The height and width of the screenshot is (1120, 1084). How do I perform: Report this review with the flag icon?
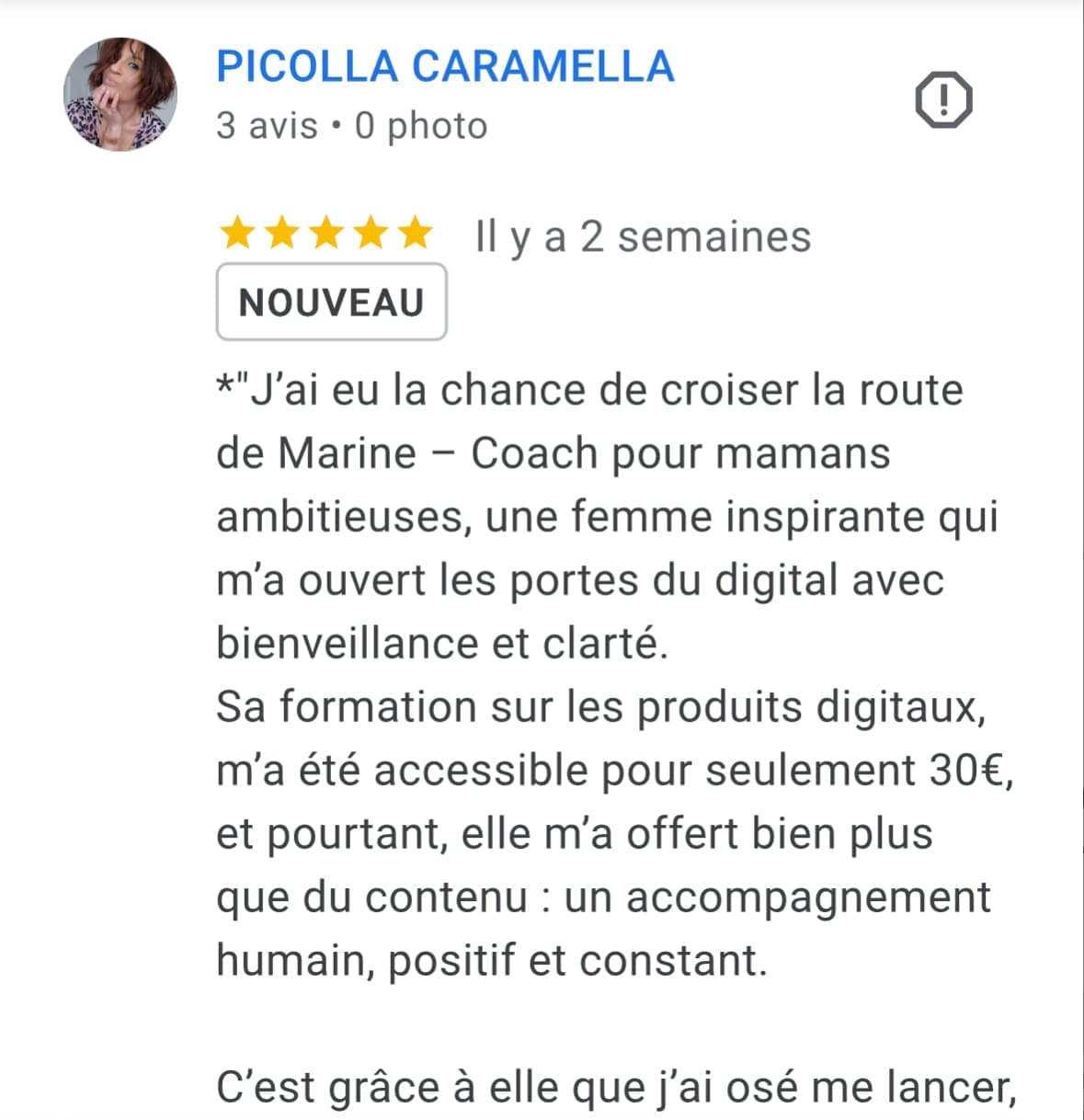point(943,99)
